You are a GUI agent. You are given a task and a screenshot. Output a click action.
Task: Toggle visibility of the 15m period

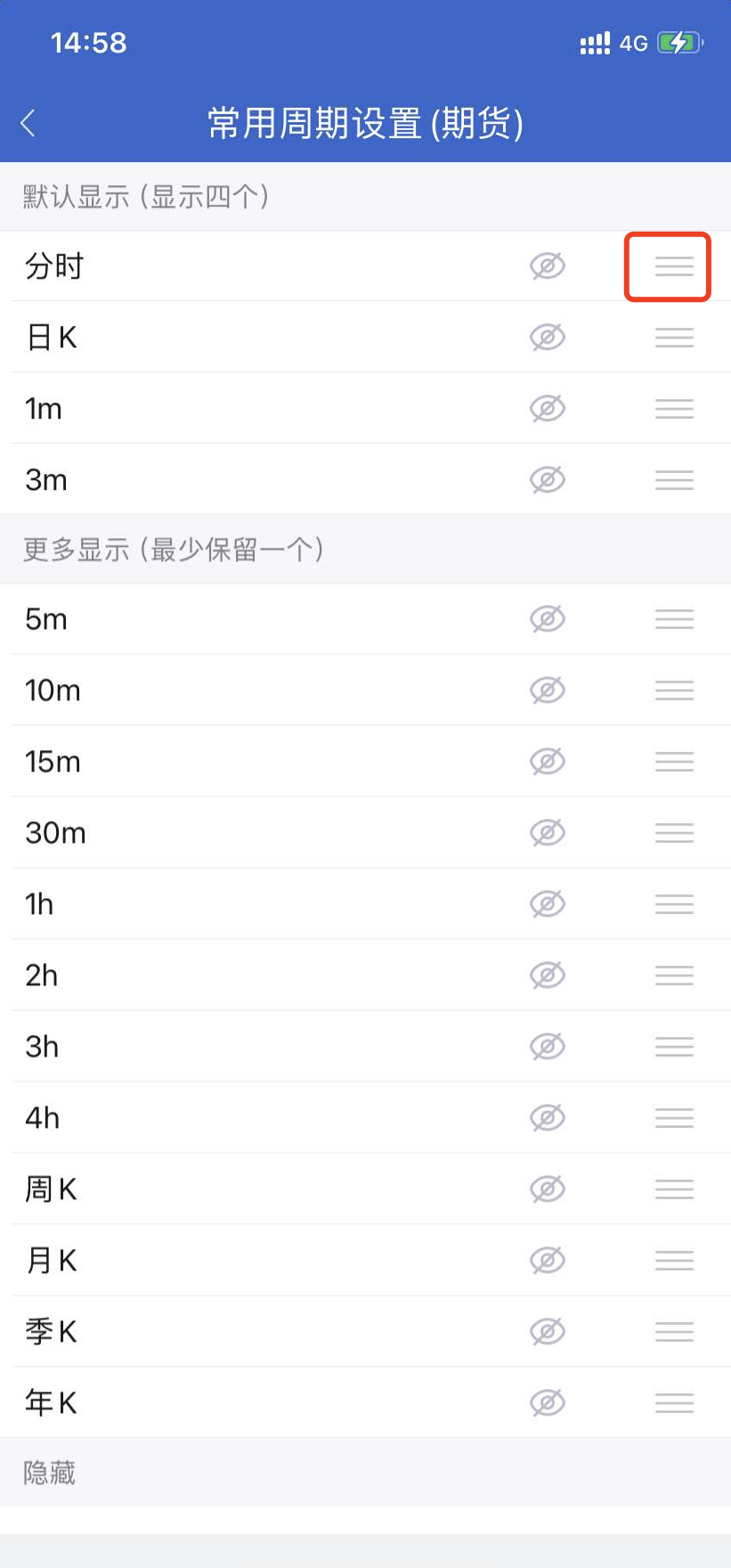tap(548, 761)
